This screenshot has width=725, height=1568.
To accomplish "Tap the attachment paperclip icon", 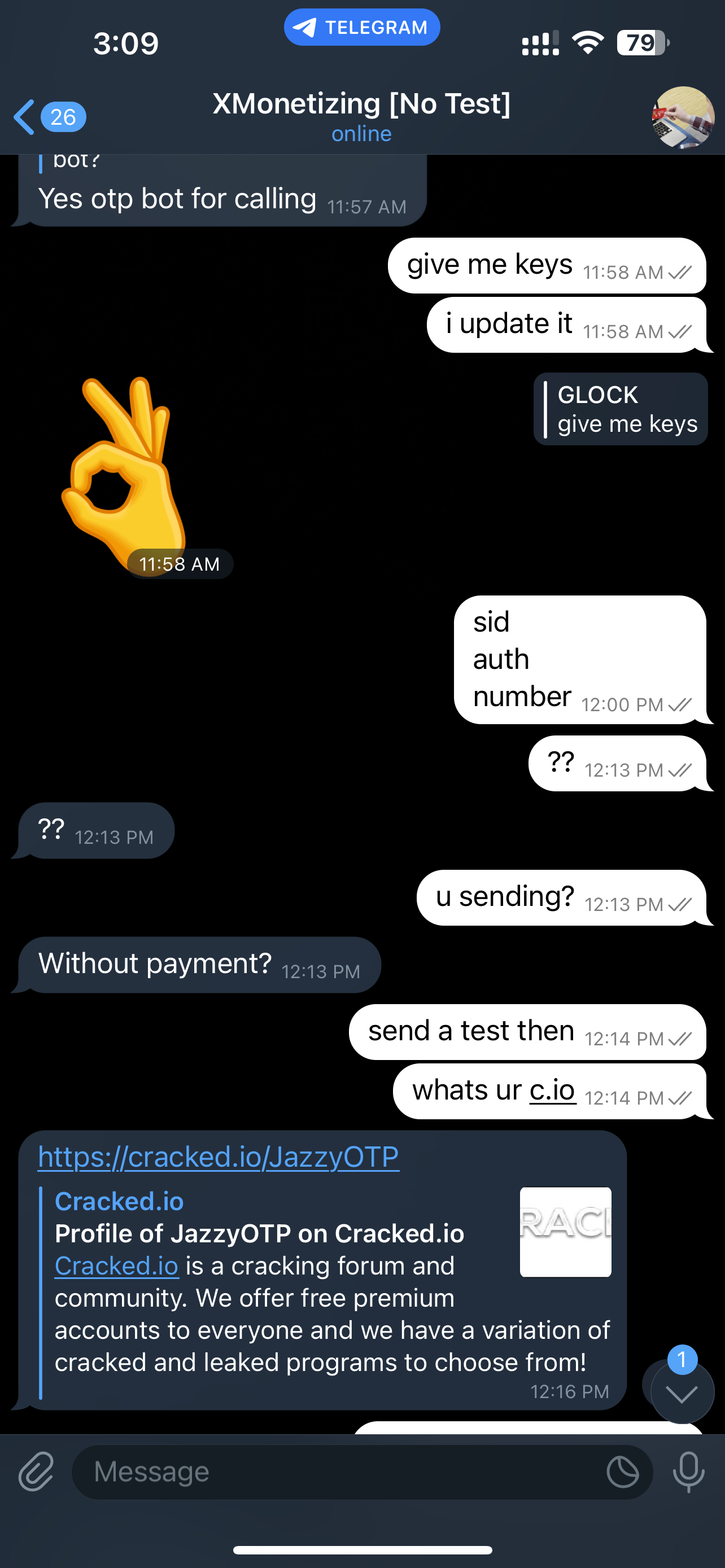I will pyautogui.click(x=37, y=1471).
